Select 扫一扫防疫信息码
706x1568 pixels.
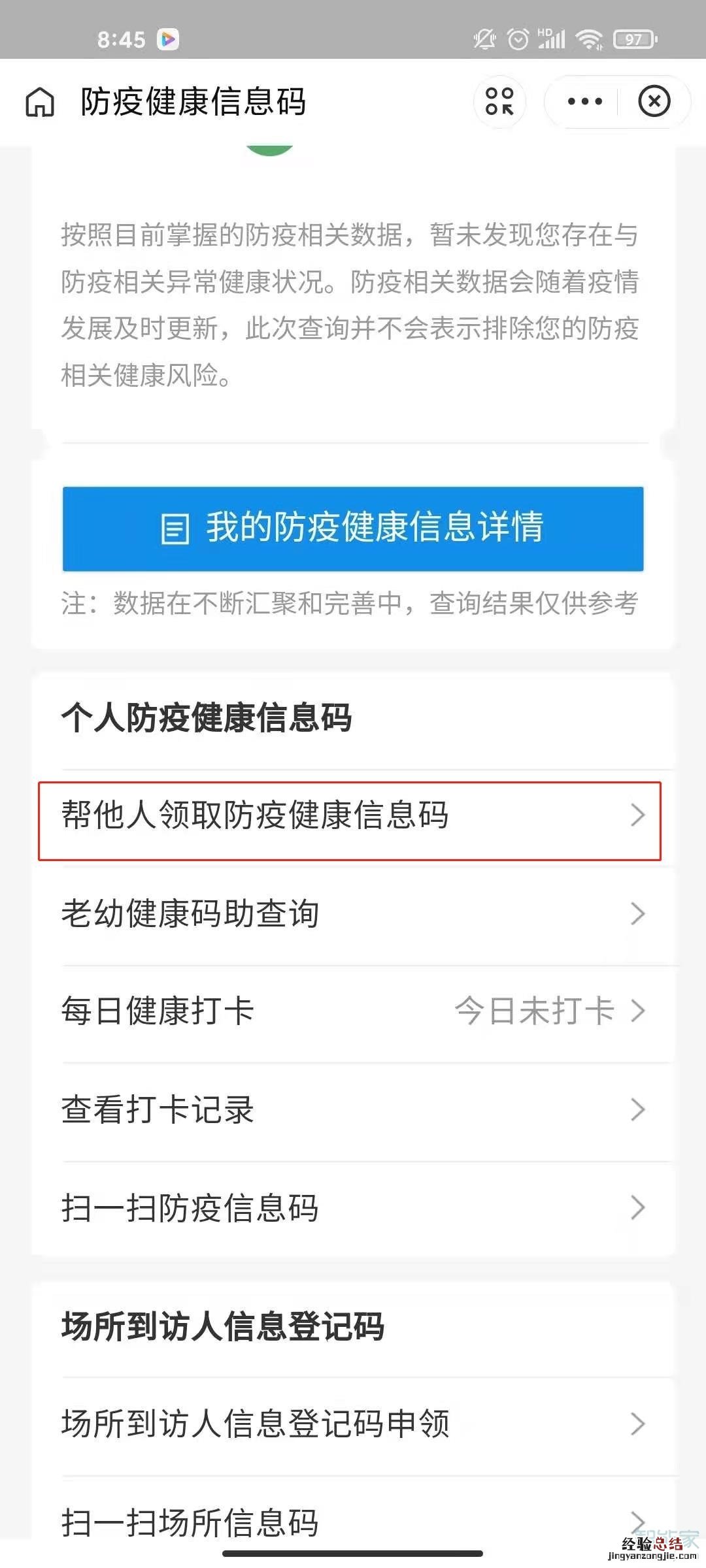click(353, 1207)
